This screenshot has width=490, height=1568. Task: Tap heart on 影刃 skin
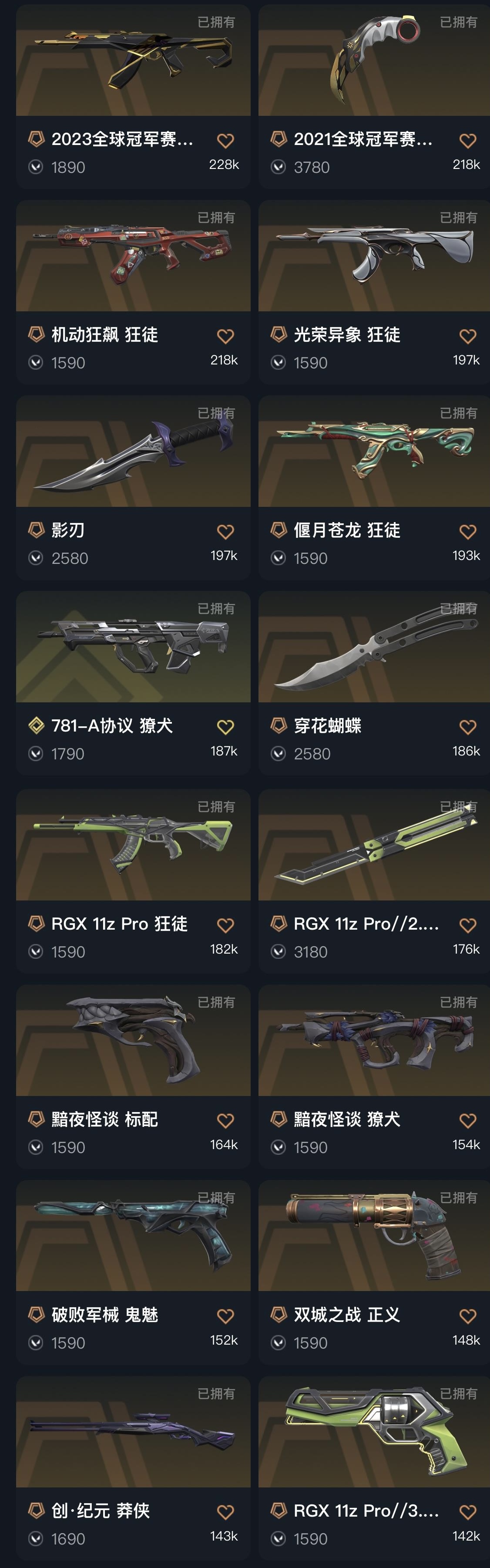[225, 531]
